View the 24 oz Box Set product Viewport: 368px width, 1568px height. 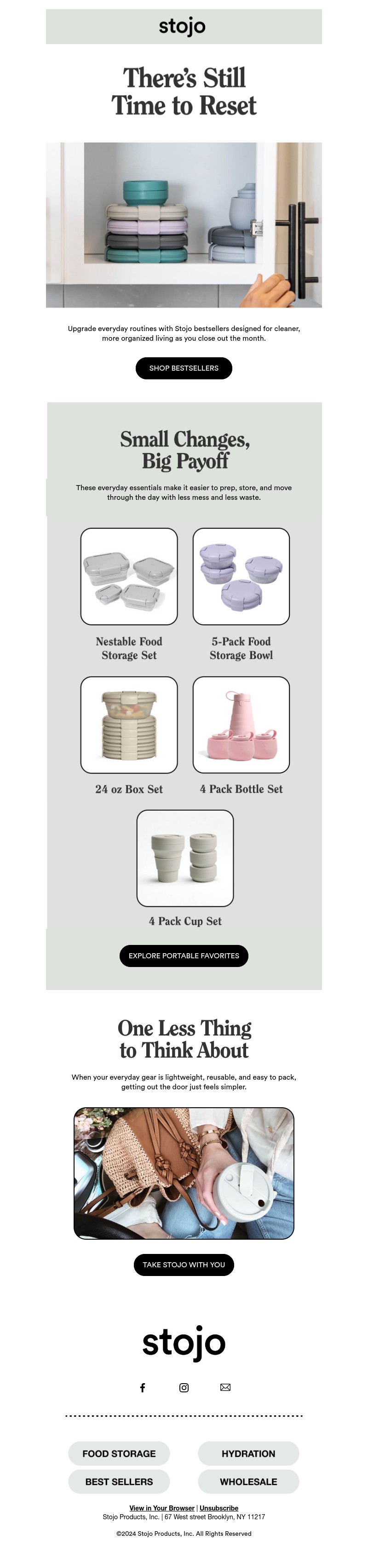pos(129,724)
